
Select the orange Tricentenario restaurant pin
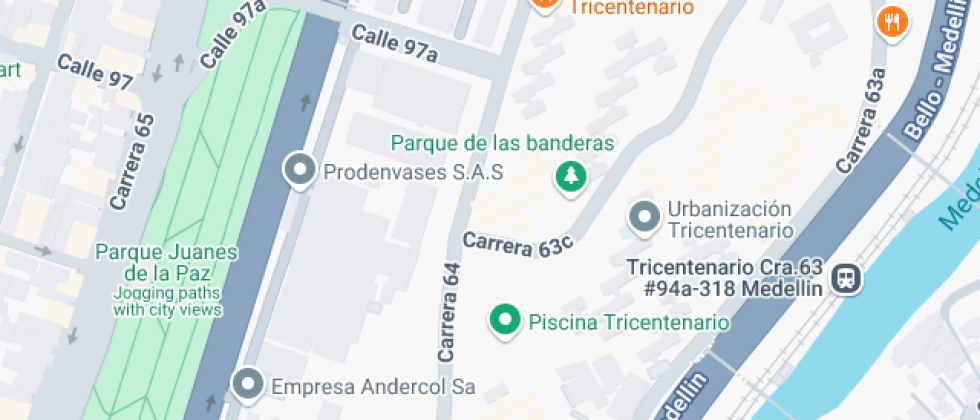point(545,4)
